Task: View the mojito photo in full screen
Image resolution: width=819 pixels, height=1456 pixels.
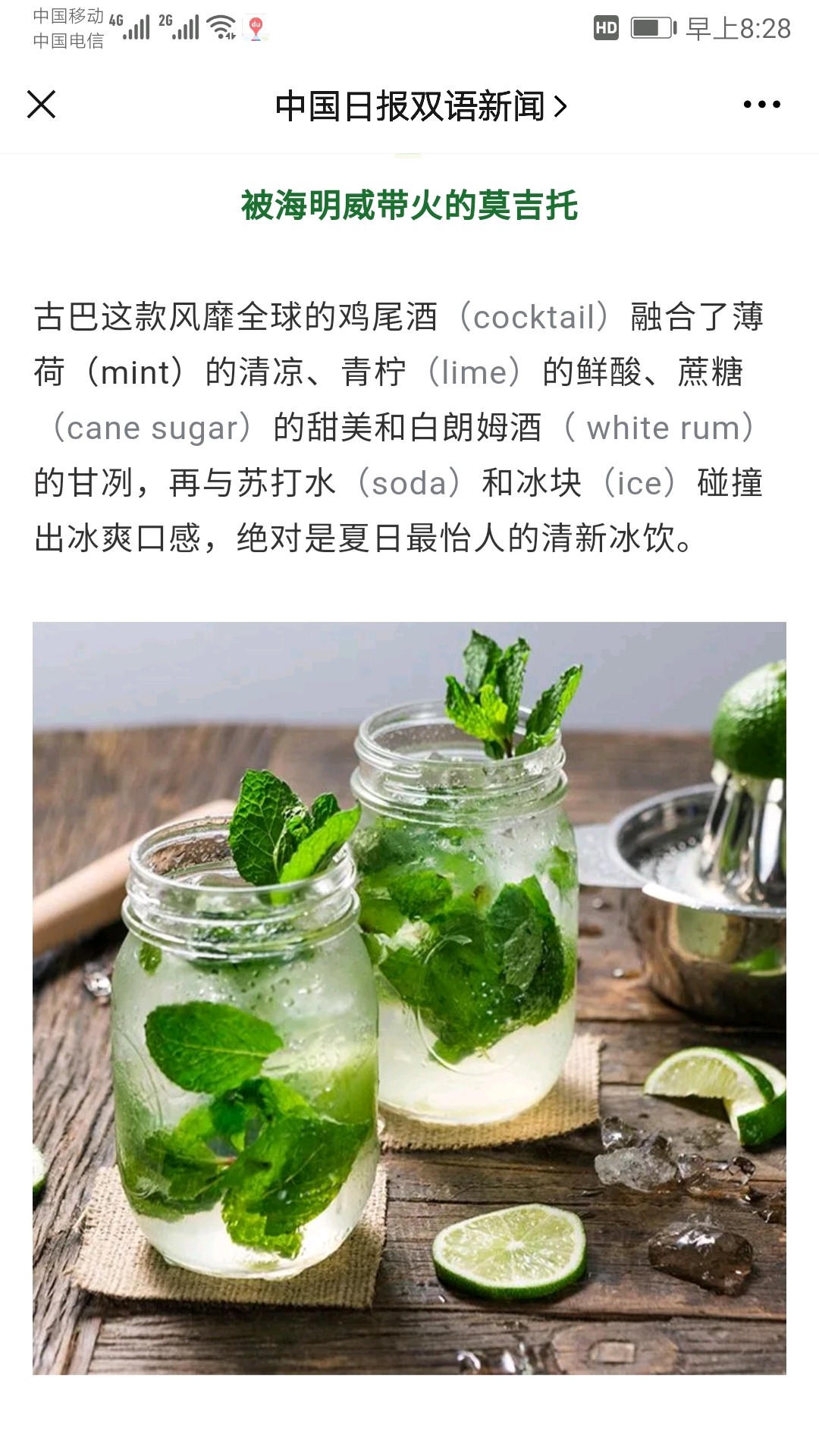Action: click(x=409, y=998)
